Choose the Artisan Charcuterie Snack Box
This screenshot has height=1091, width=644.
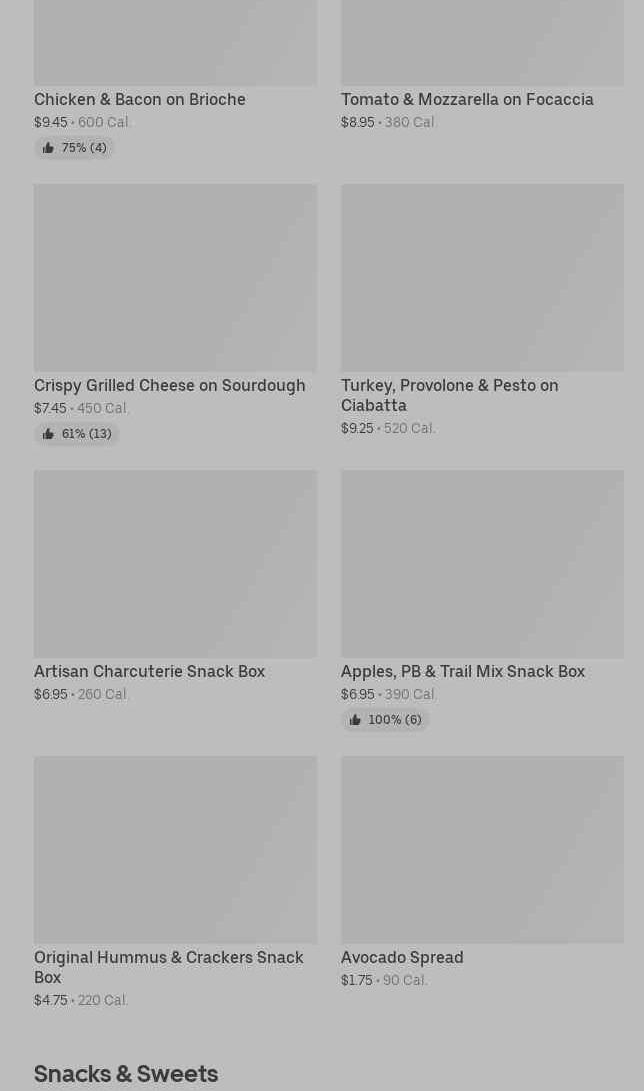point(175,587)
